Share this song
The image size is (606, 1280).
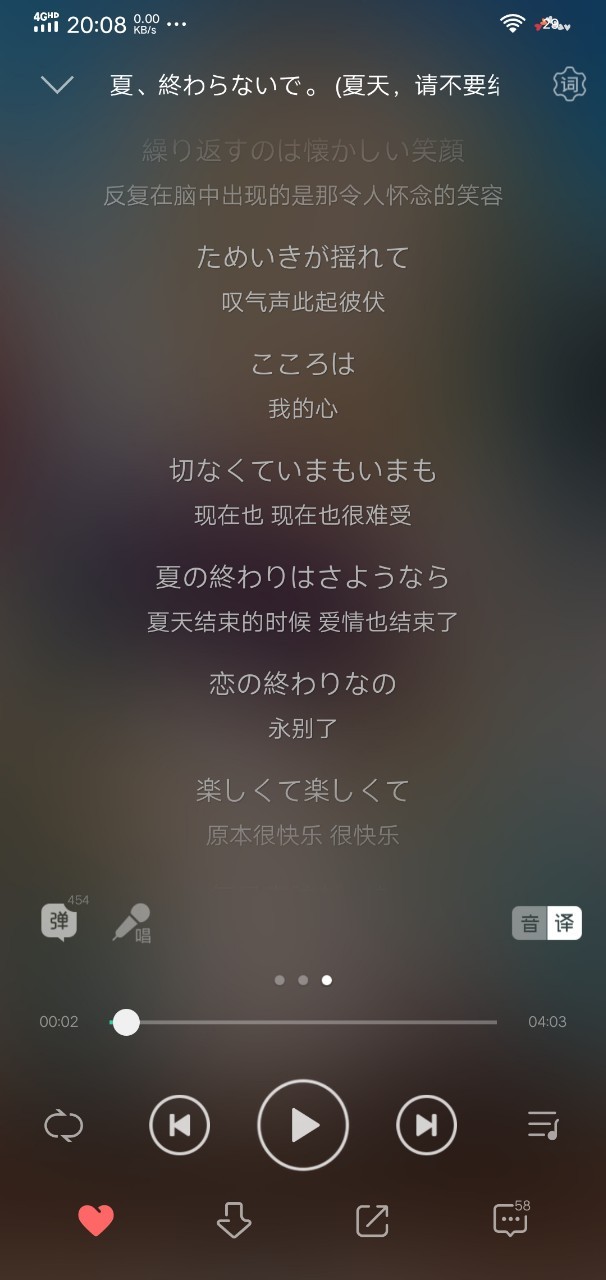point(372,1220)
